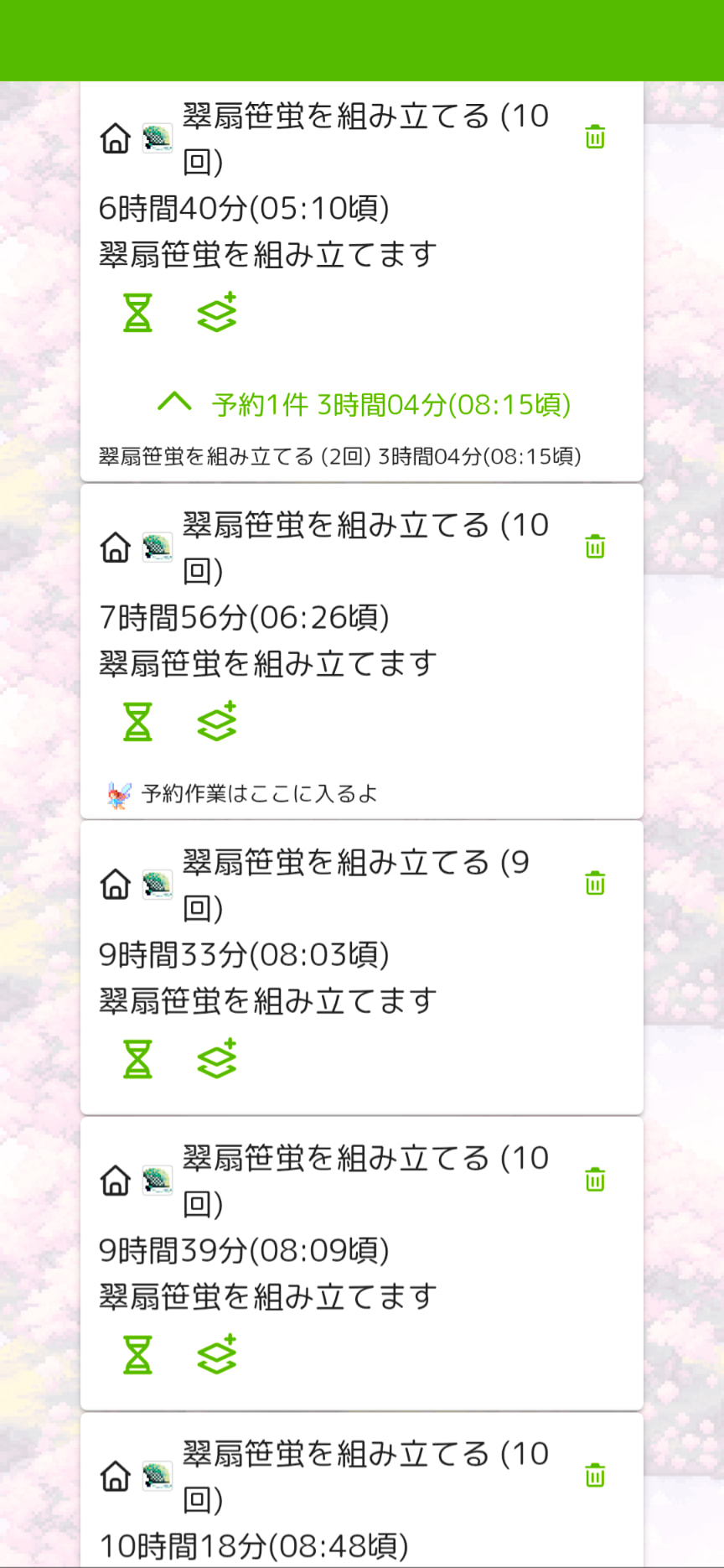Collapse the 予約1件 reservation list
Screen dimensions: 724x1568
(174, 402)
